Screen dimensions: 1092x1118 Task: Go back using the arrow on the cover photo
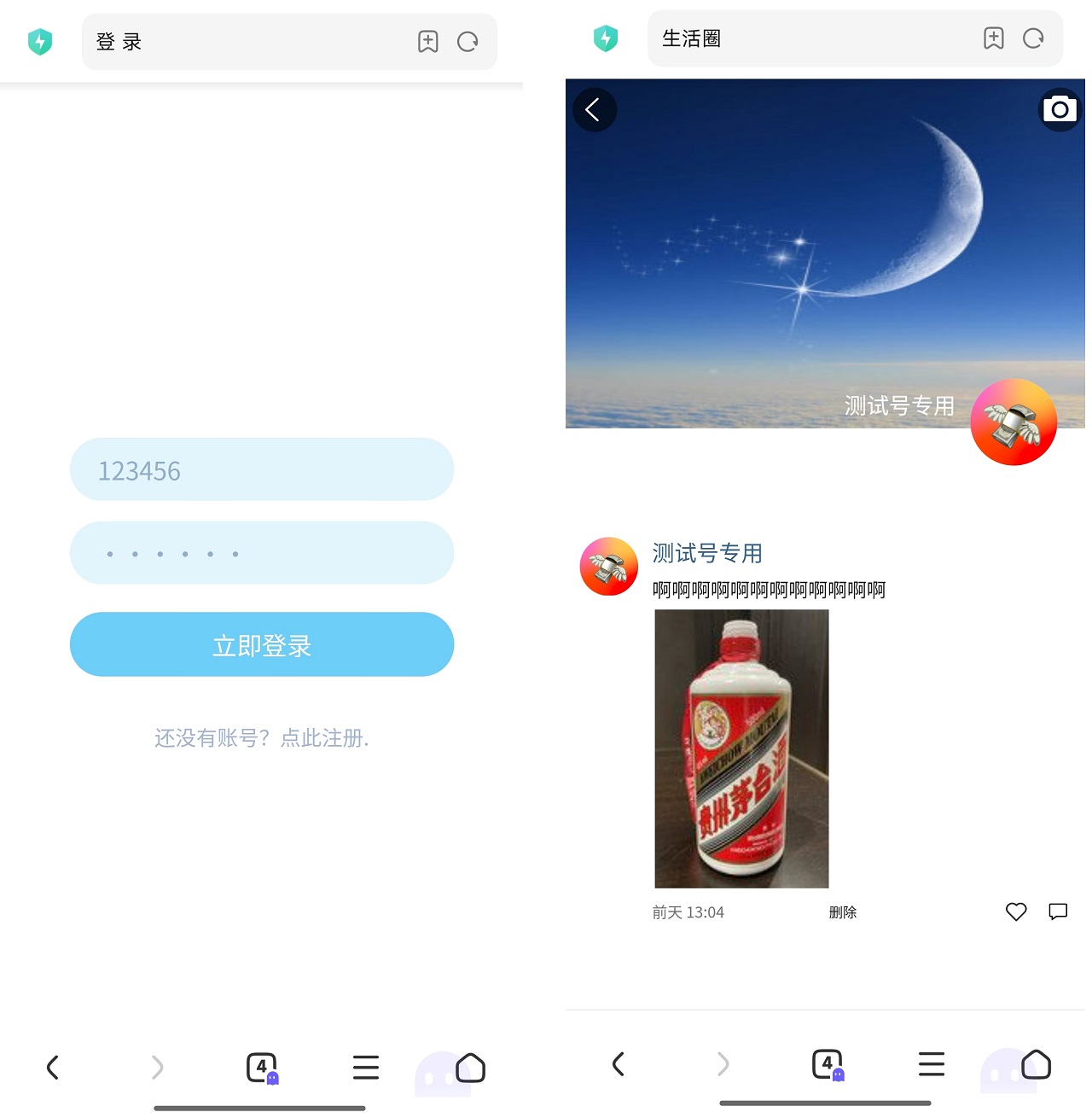594,109
